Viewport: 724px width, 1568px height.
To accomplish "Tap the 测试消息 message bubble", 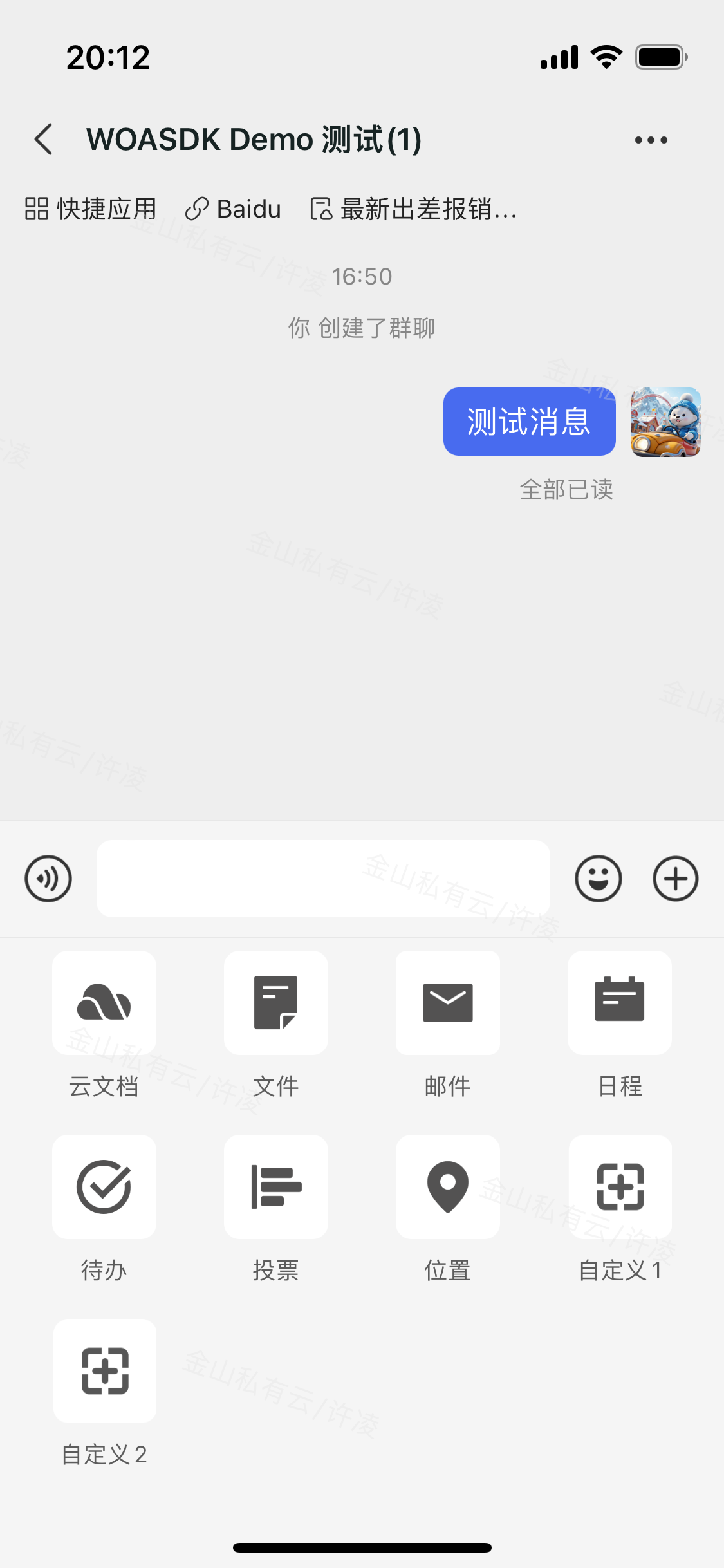I will click(x=529, y=422).
